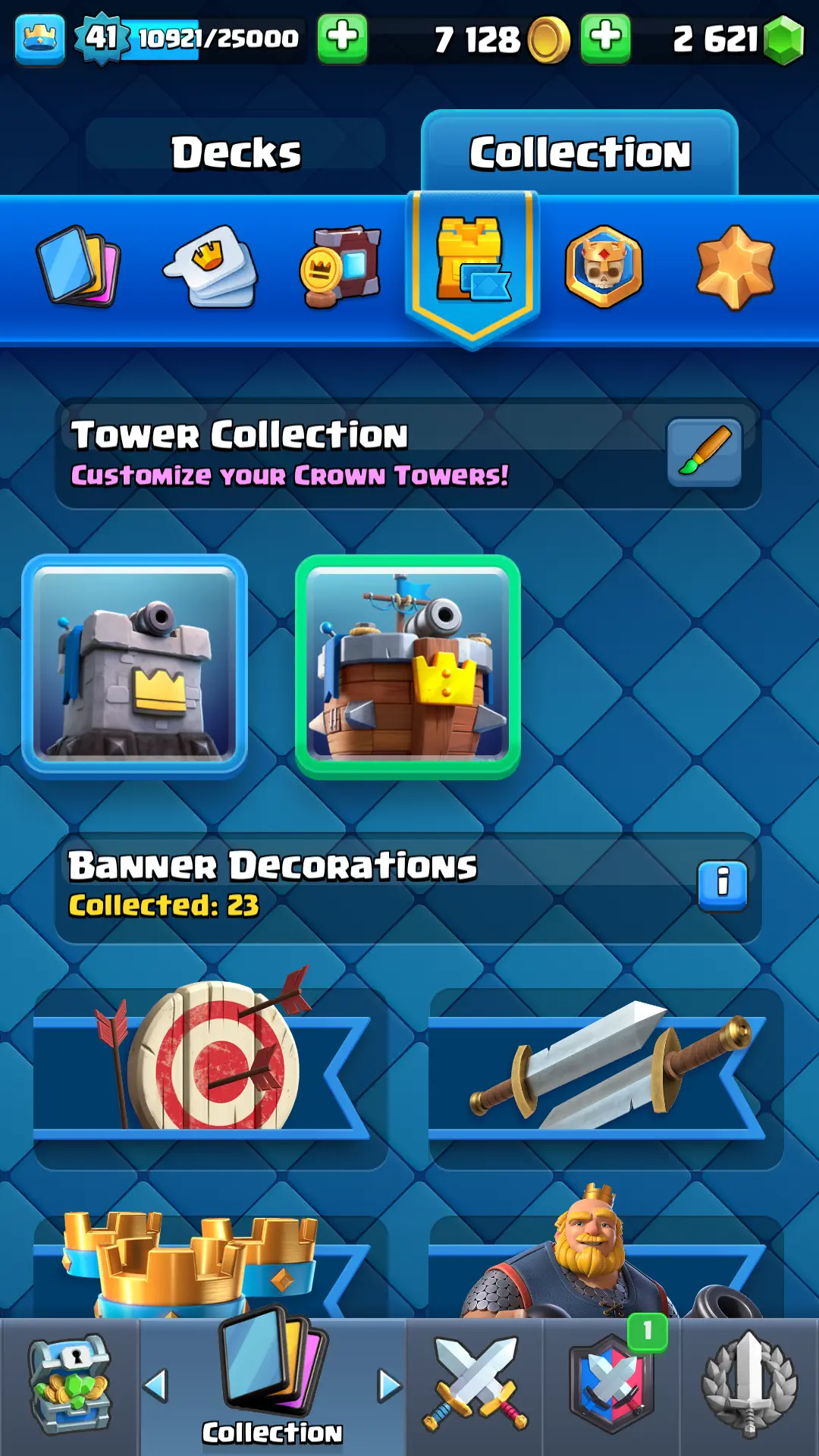Screen dimensions: 819x1456
Task: Go to the Battle crossed-swords tab
Action: click(475, 1386)
